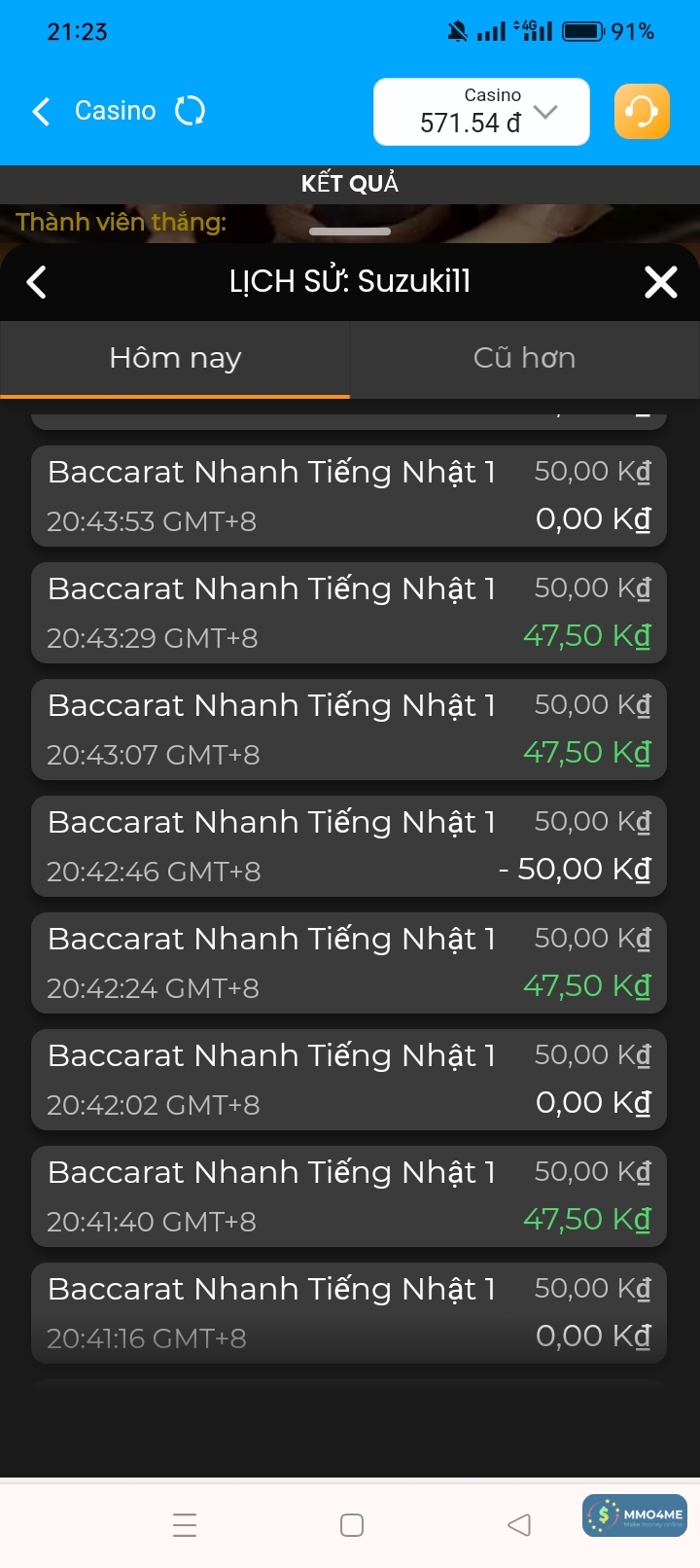Refresh the Casino page
This screenshot has width=700, height=1568.
coord(190,111)
